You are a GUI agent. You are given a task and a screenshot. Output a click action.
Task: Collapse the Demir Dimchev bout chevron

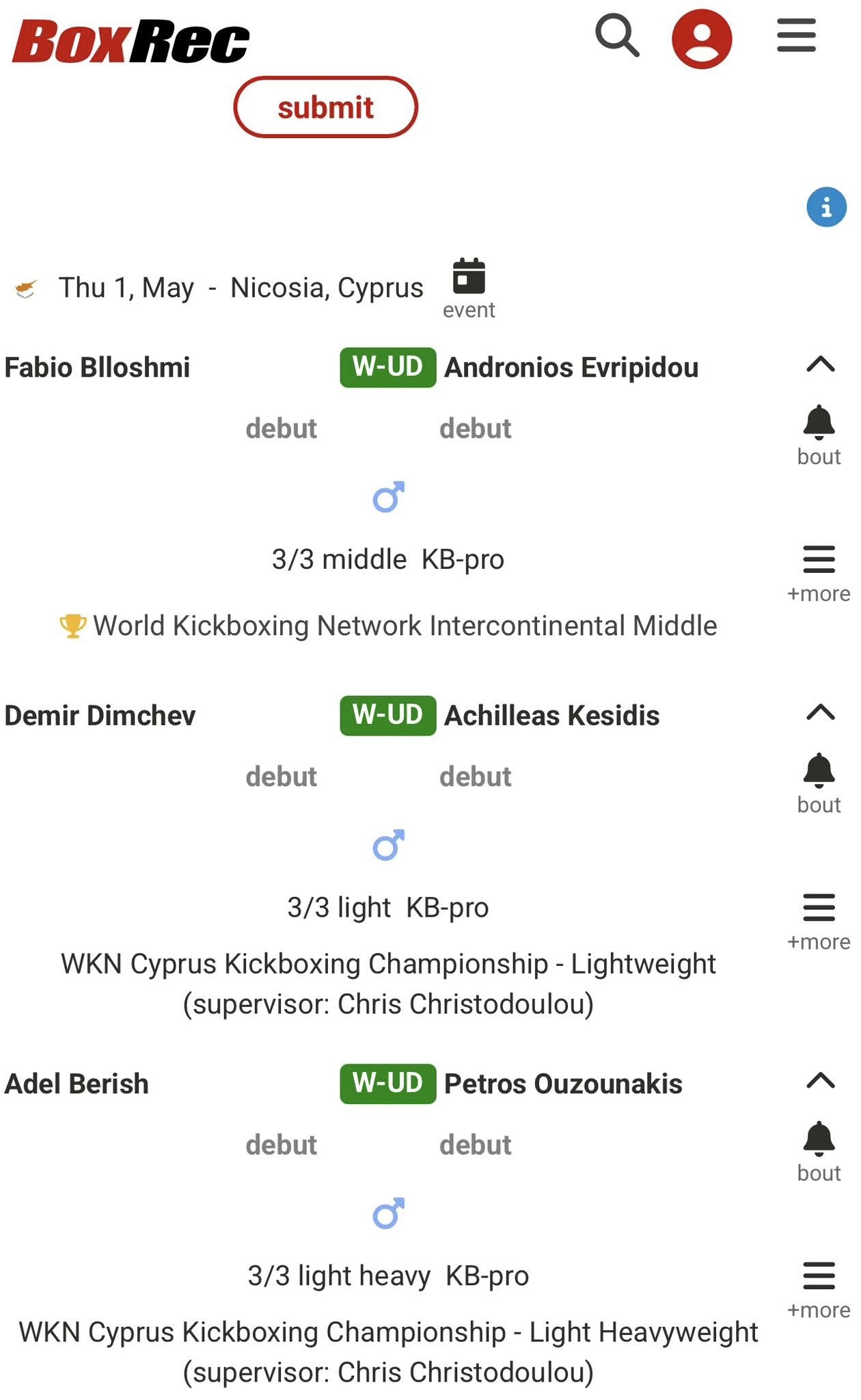pos(821,712)
